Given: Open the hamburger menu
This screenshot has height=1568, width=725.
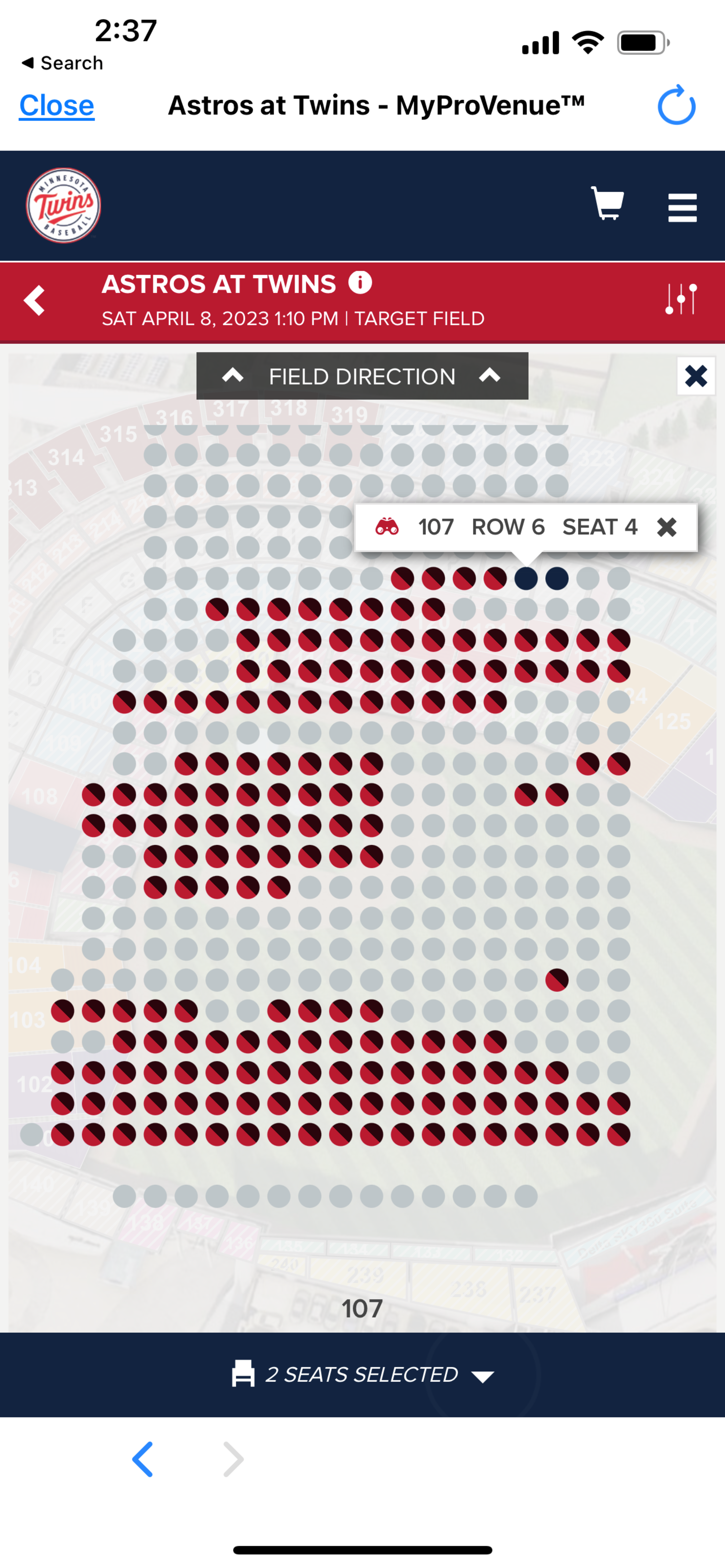Looking at the screenshot, I should coord(682,207).
